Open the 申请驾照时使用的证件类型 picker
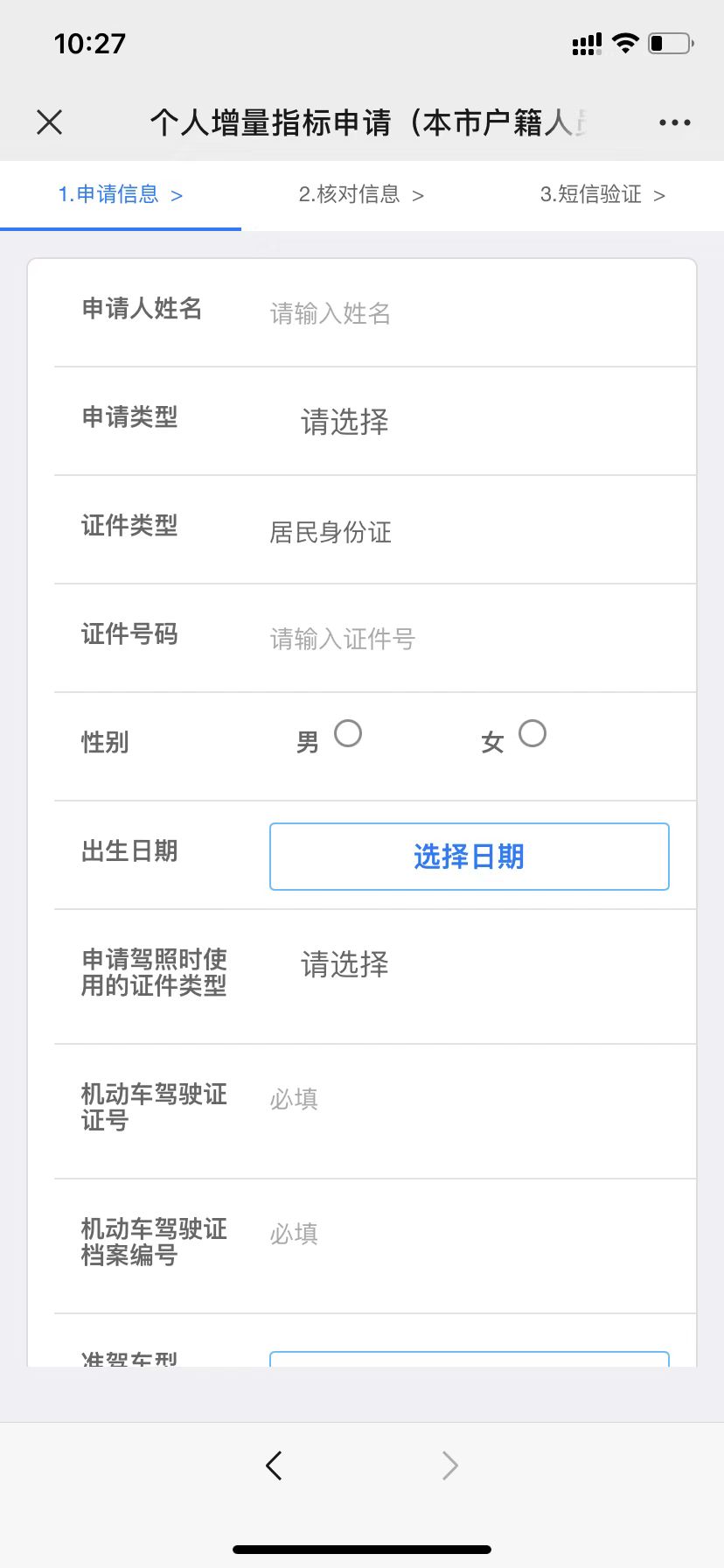Viewport: 724px width, 1568px height. tap(345, 965)
